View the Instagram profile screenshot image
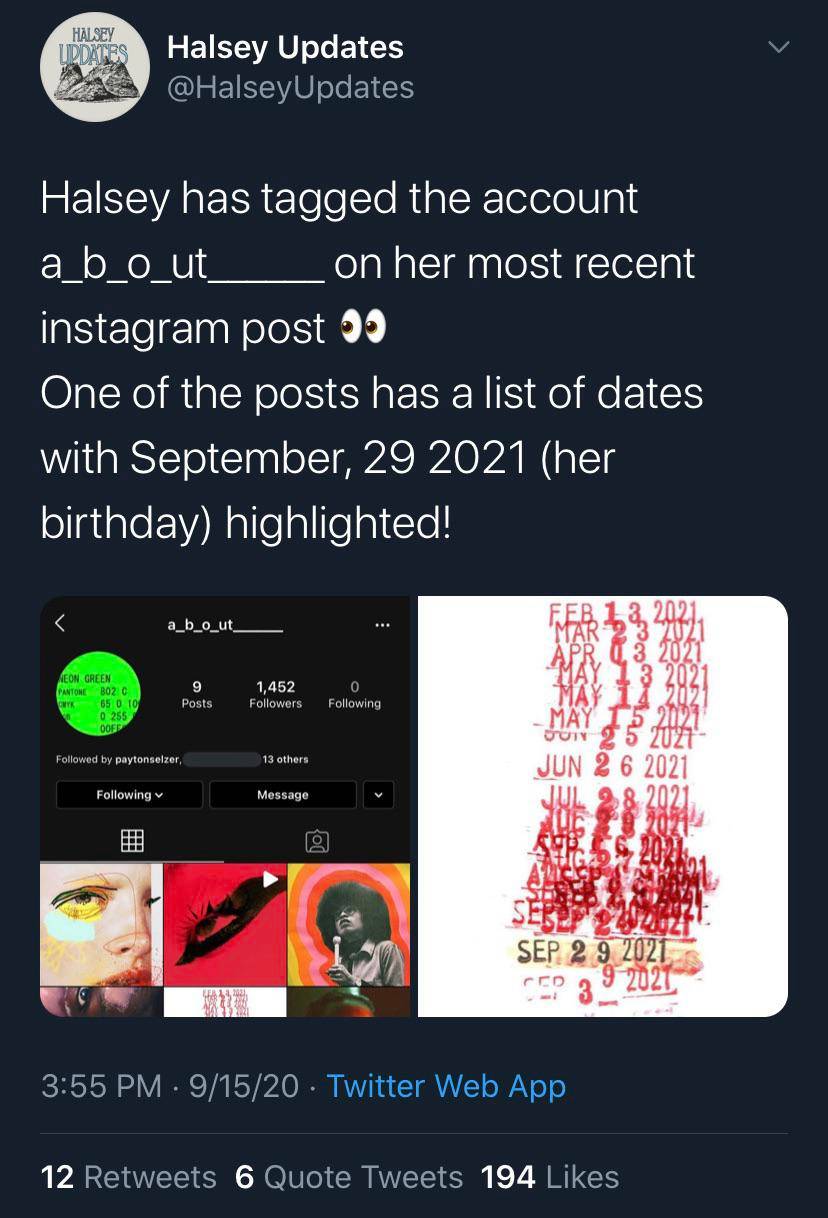This screenshot has height=1218, width=828. (x=225, y=806)
